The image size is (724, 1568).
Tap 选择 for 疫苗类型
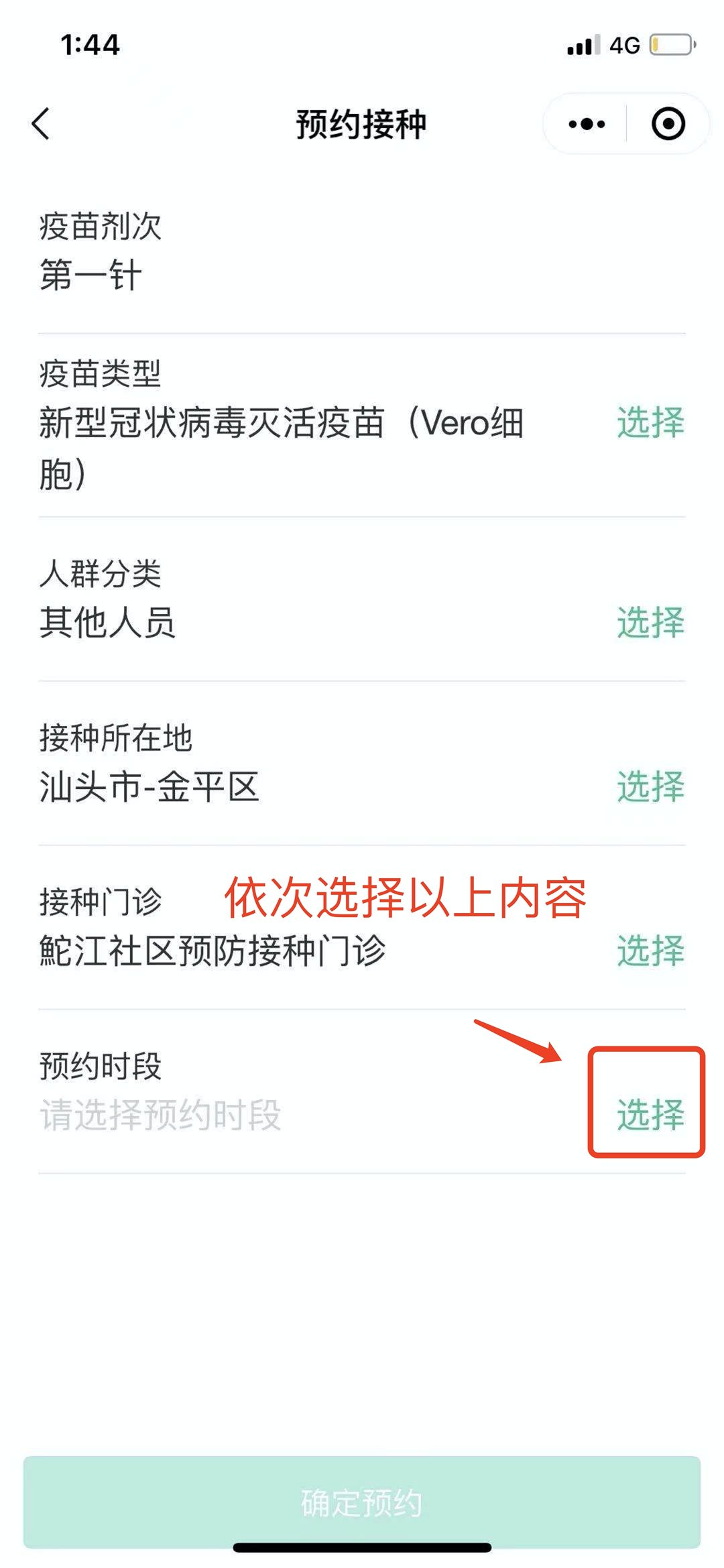tap(650, 422)
